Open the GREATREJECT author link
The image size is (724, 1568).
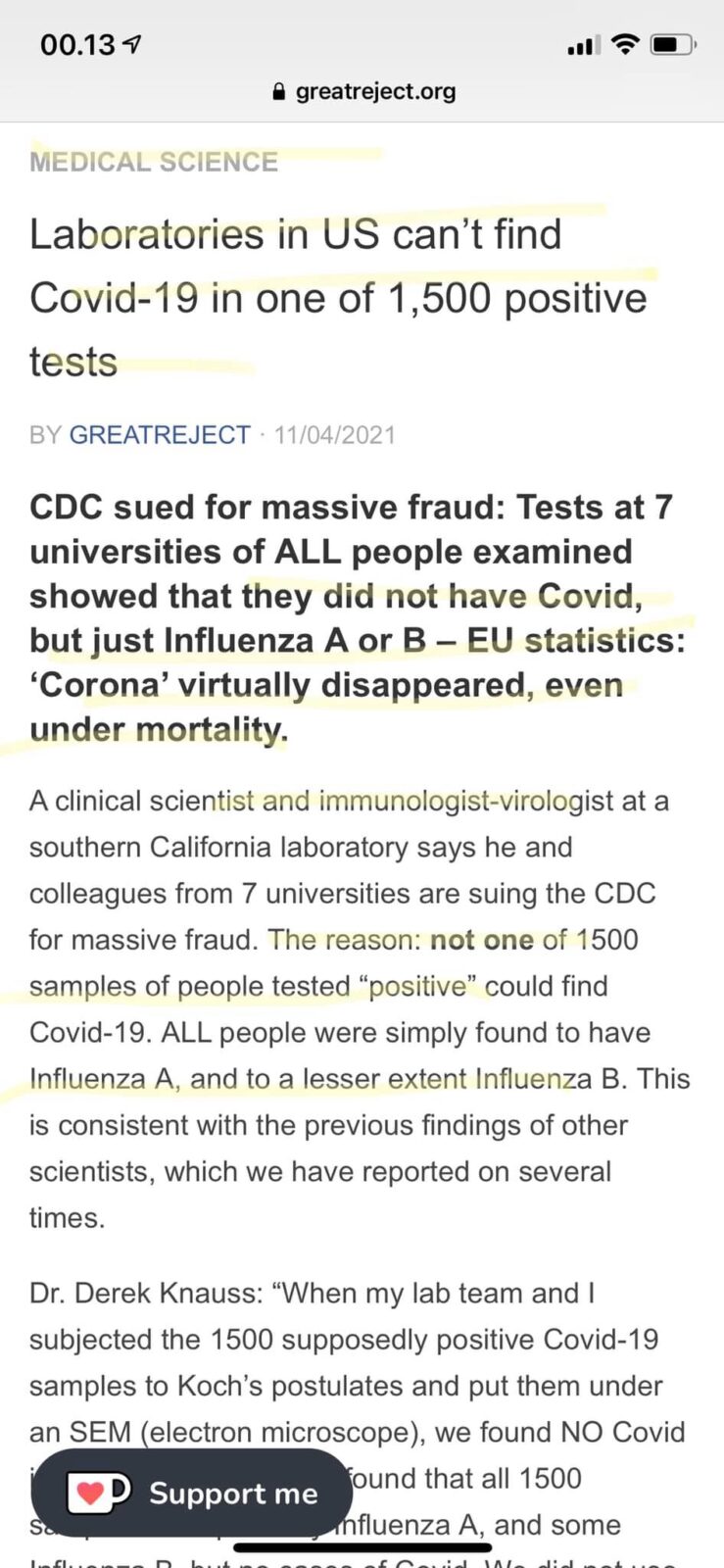pyautogui.click(x=160, y=434)
